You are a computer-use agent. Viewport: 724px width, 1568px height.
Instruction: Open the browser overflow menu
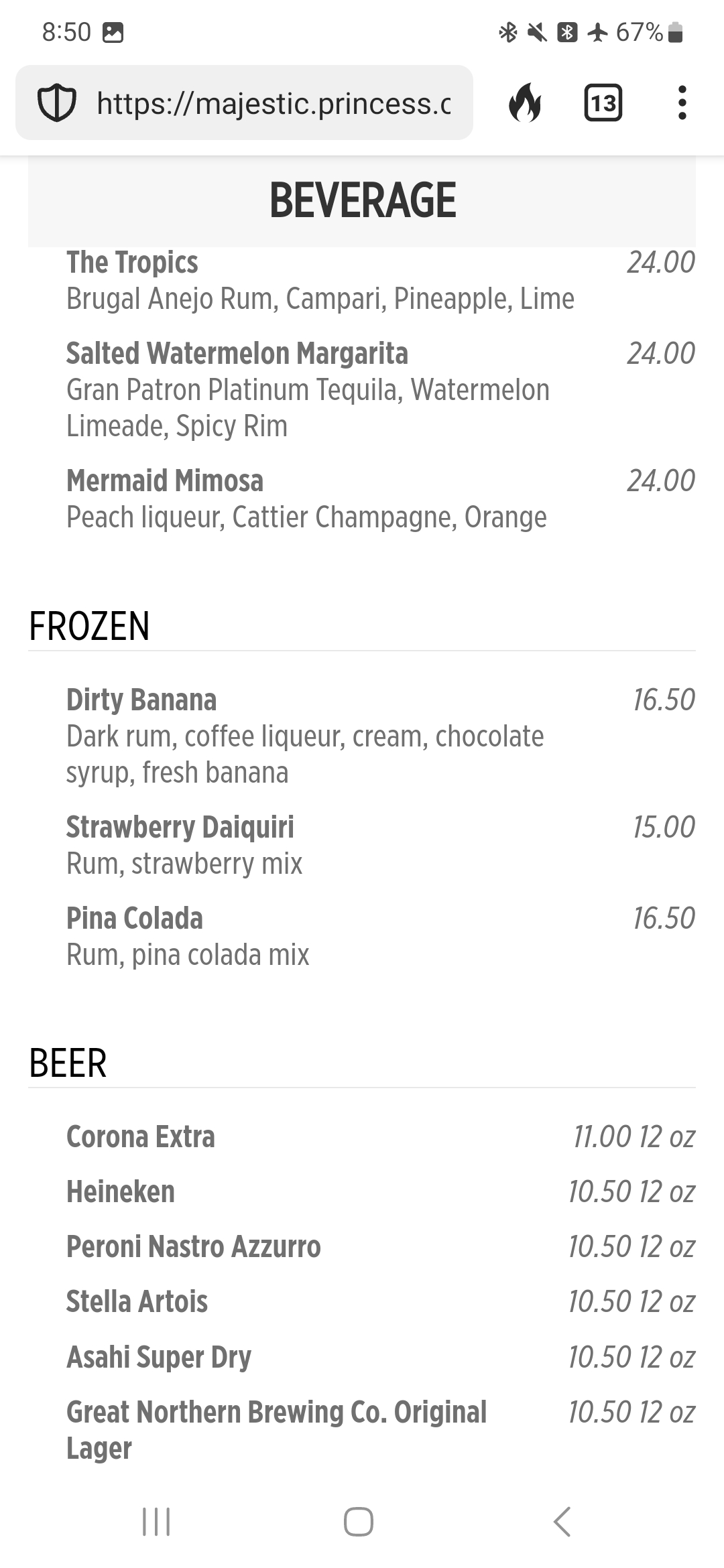[x=682, y=103]
